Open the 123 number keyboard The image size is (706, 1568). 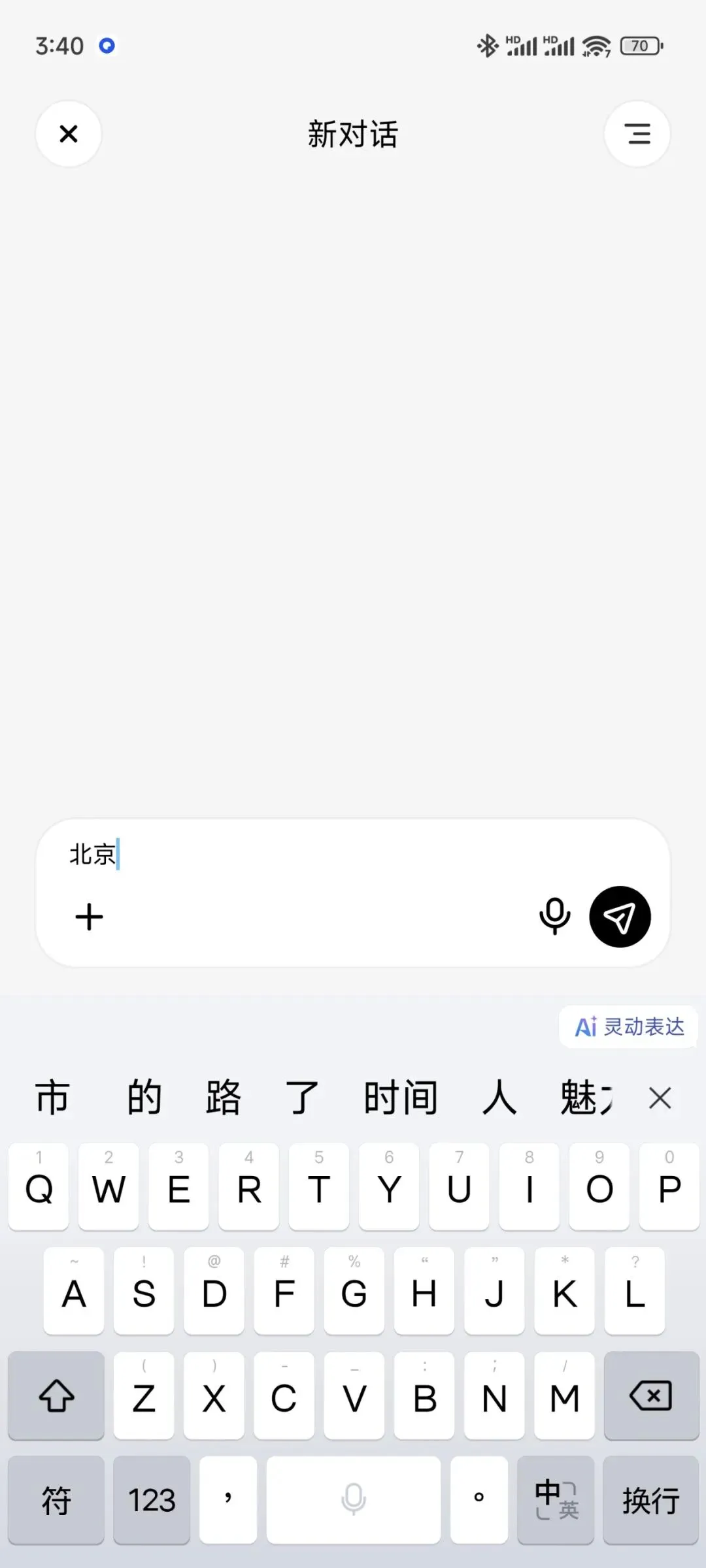pyautogui.click(x=152, y=1499)
